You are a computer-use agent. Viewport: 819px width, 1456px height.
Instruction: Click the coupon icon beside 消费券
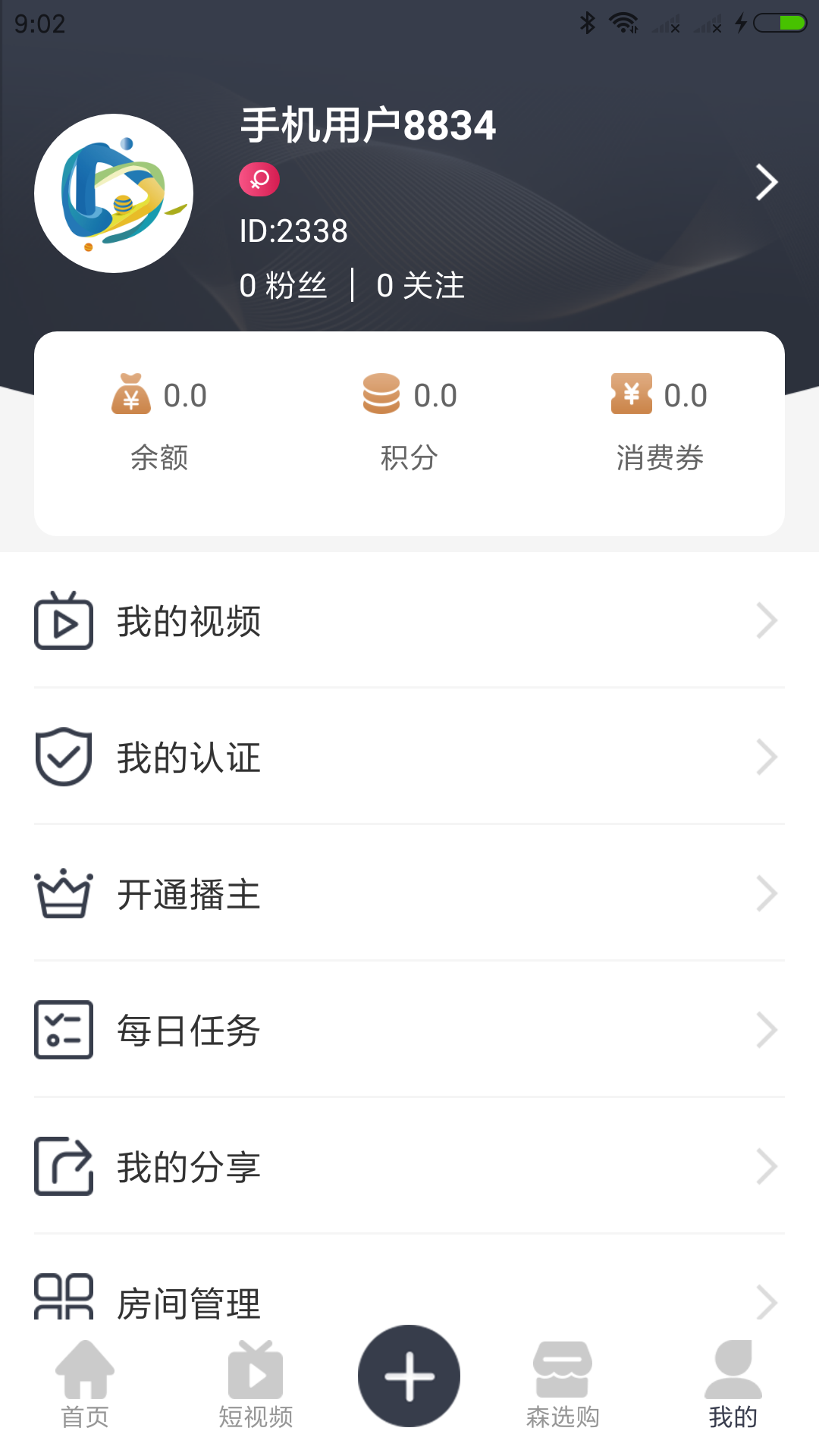click(631, 394)
